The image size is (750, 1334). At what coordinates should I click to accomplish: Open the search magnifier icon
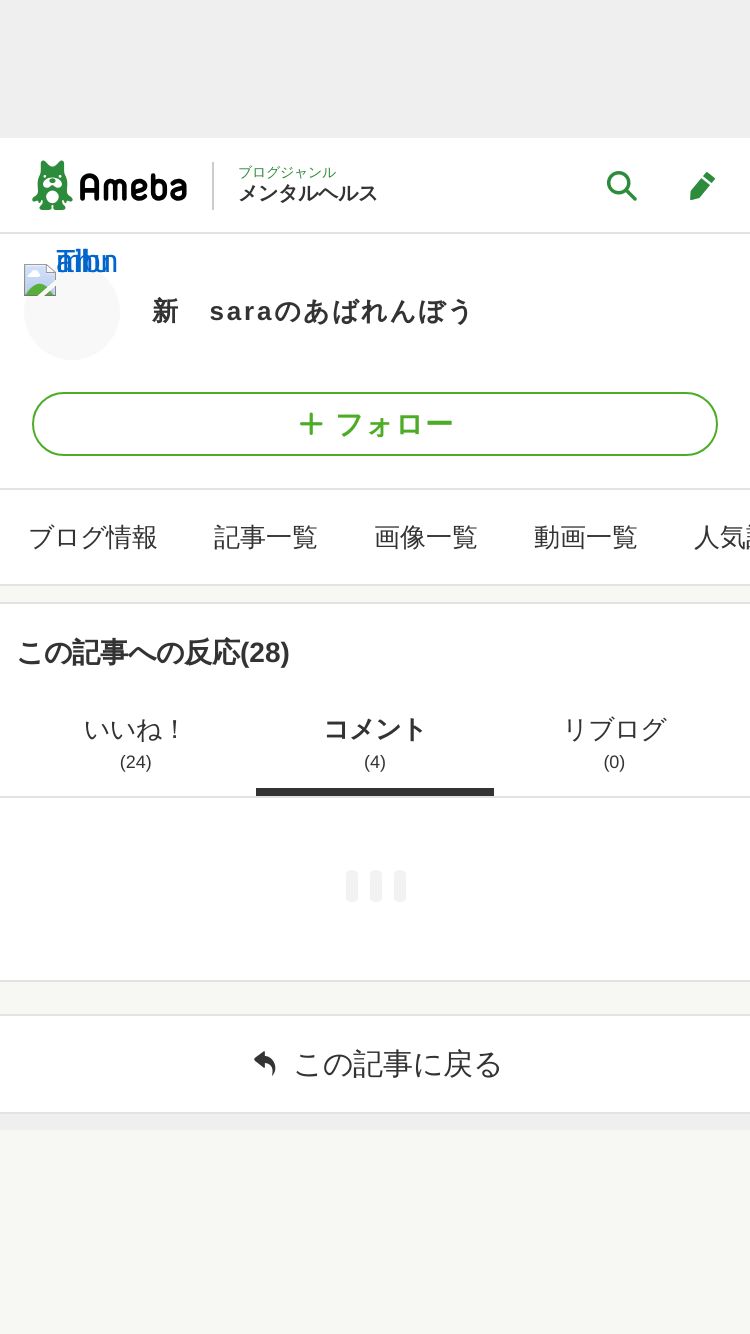[621, 186]
